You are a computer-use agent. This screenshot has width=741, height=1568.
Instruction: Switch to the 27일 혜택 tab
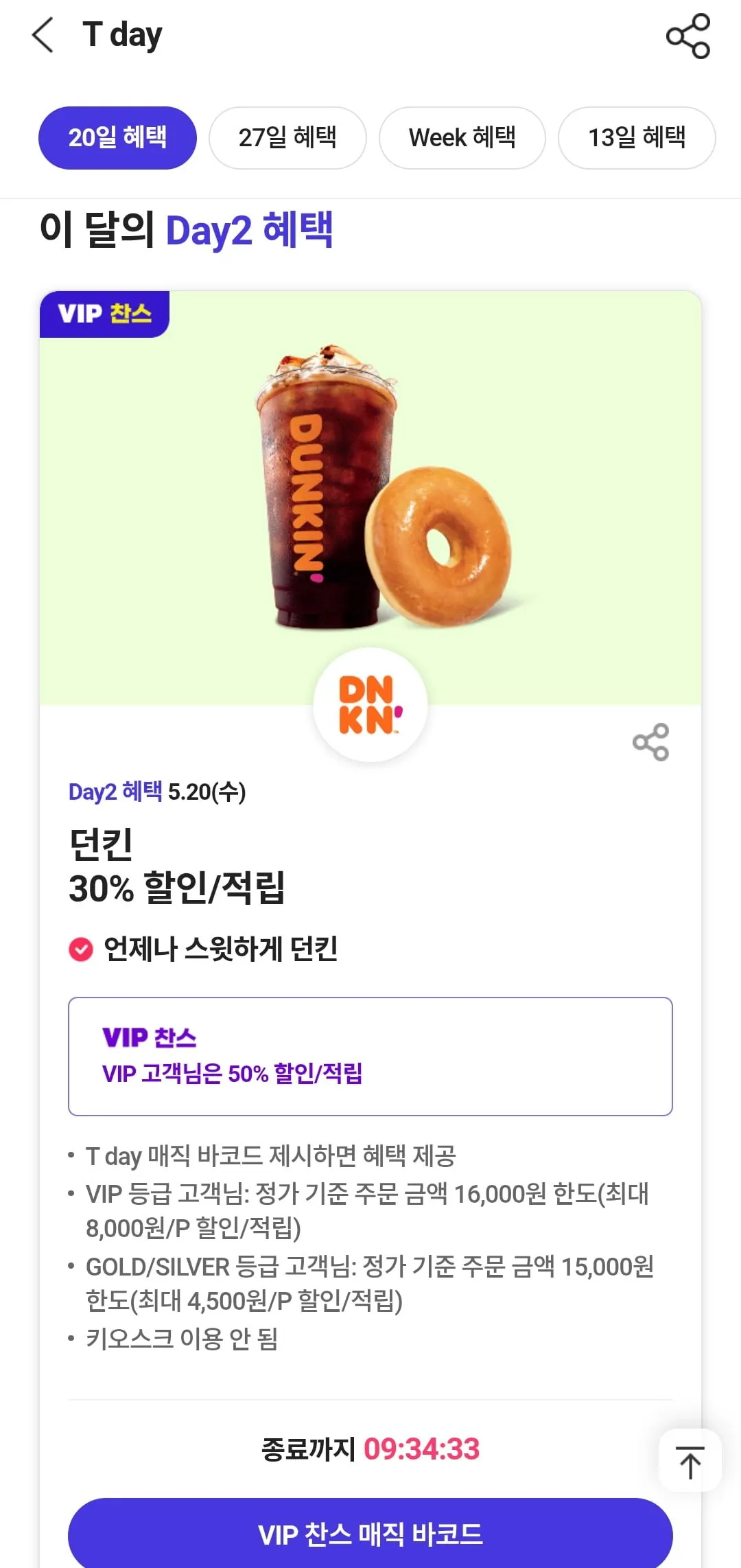click(287, 137)
